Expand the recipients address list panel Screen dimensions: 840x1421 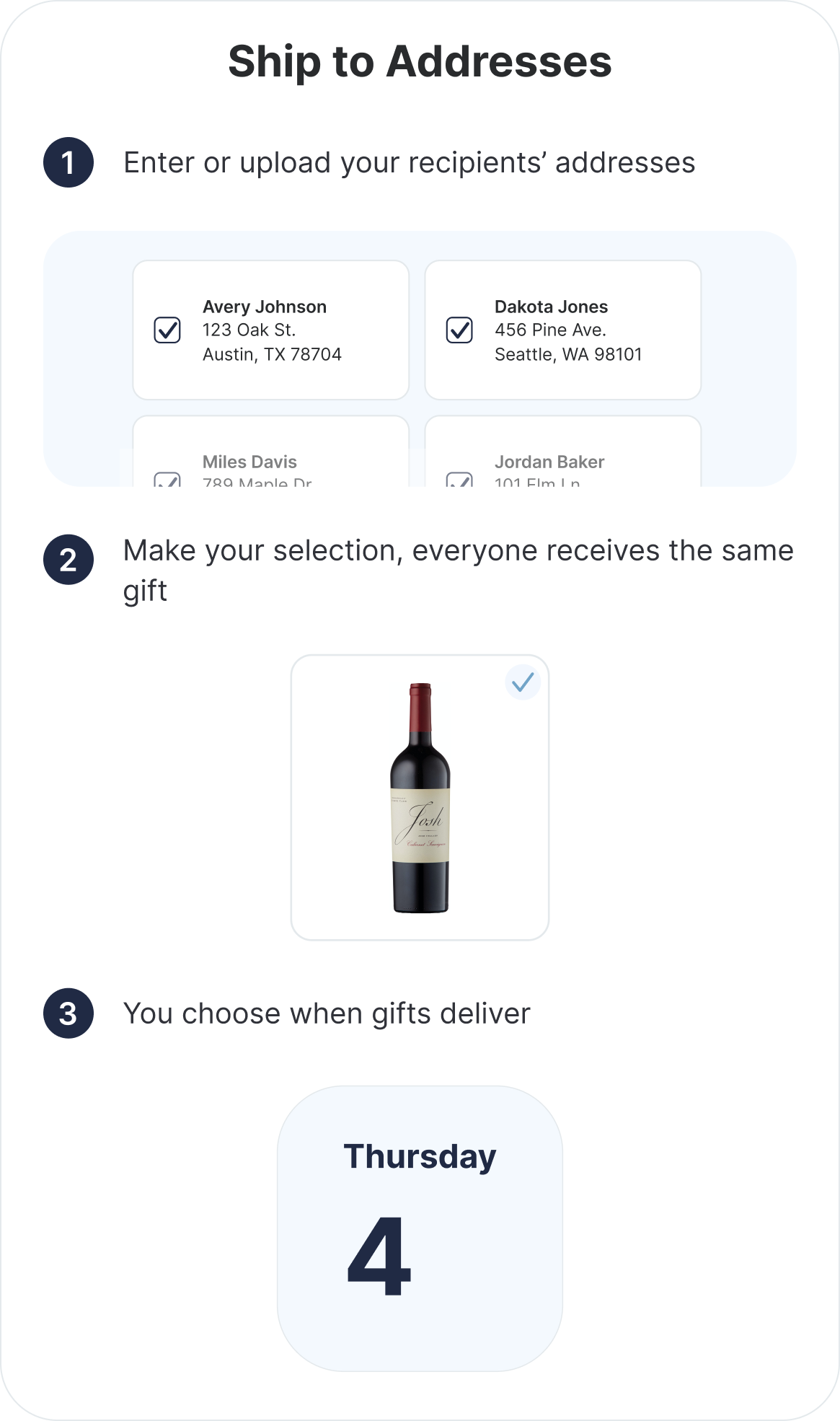[x=420, y=357]
